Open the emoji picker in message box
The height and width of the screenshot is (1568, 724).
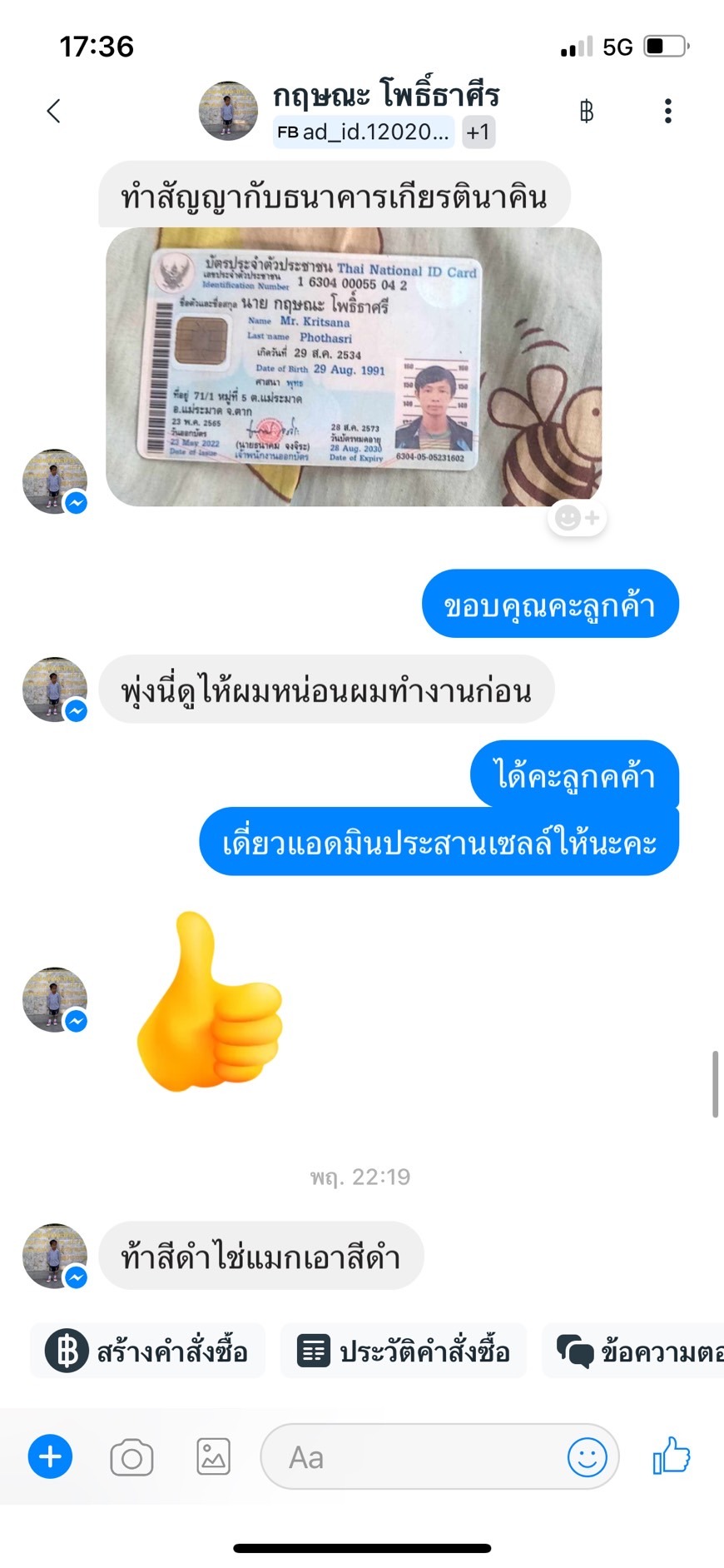click(x=587, y=1457)
